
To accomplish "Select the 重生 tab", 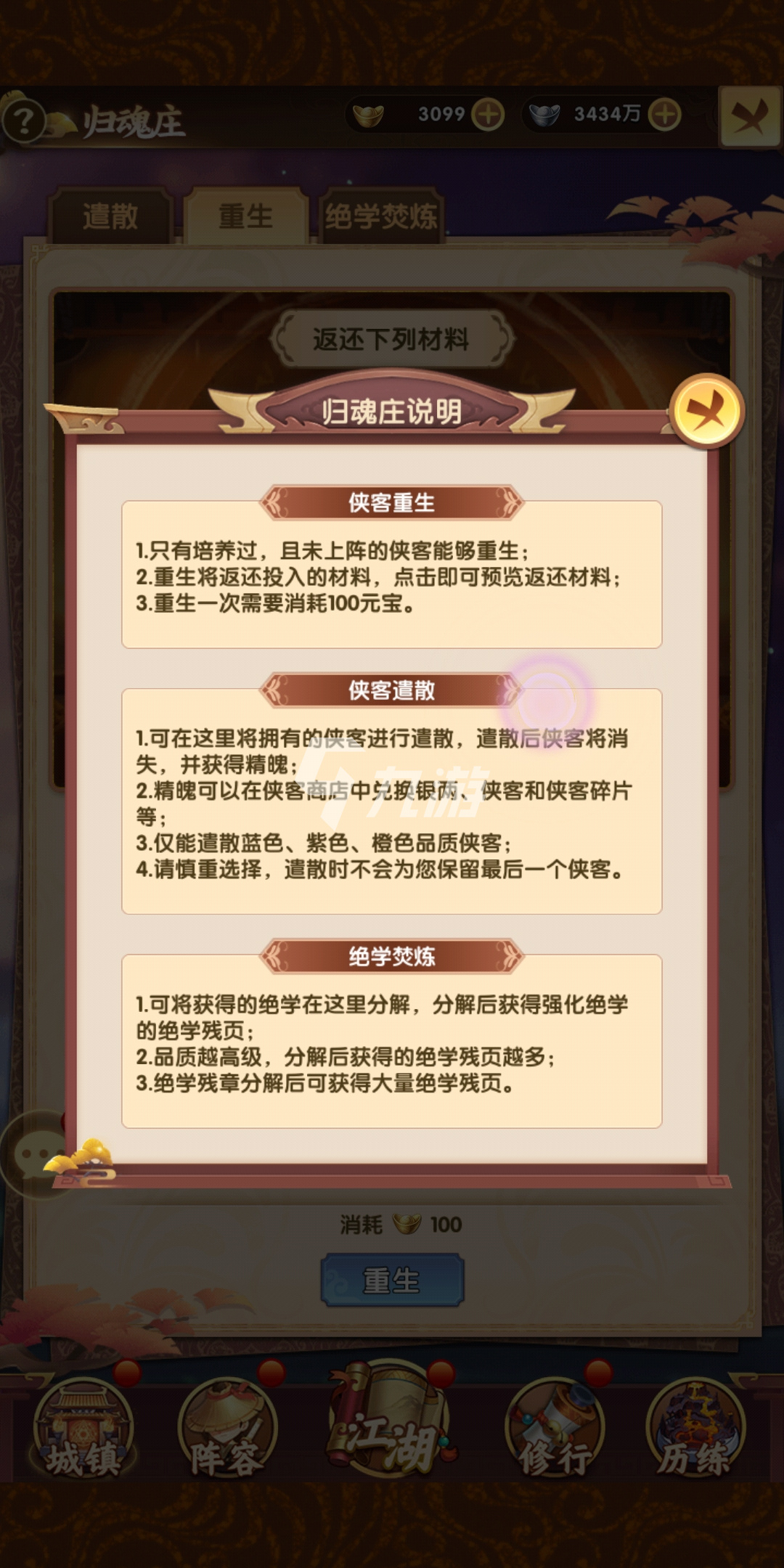I will (x=245, y=216).
